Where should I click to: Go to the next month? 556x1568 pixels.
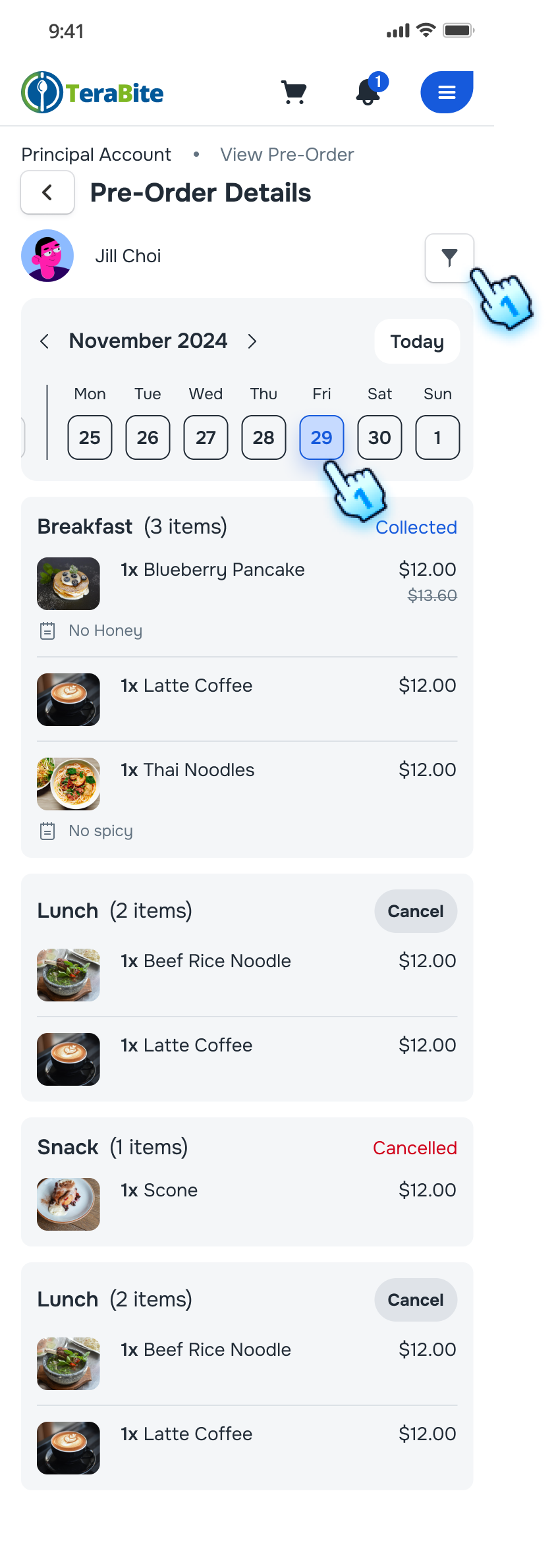[252, 341]
